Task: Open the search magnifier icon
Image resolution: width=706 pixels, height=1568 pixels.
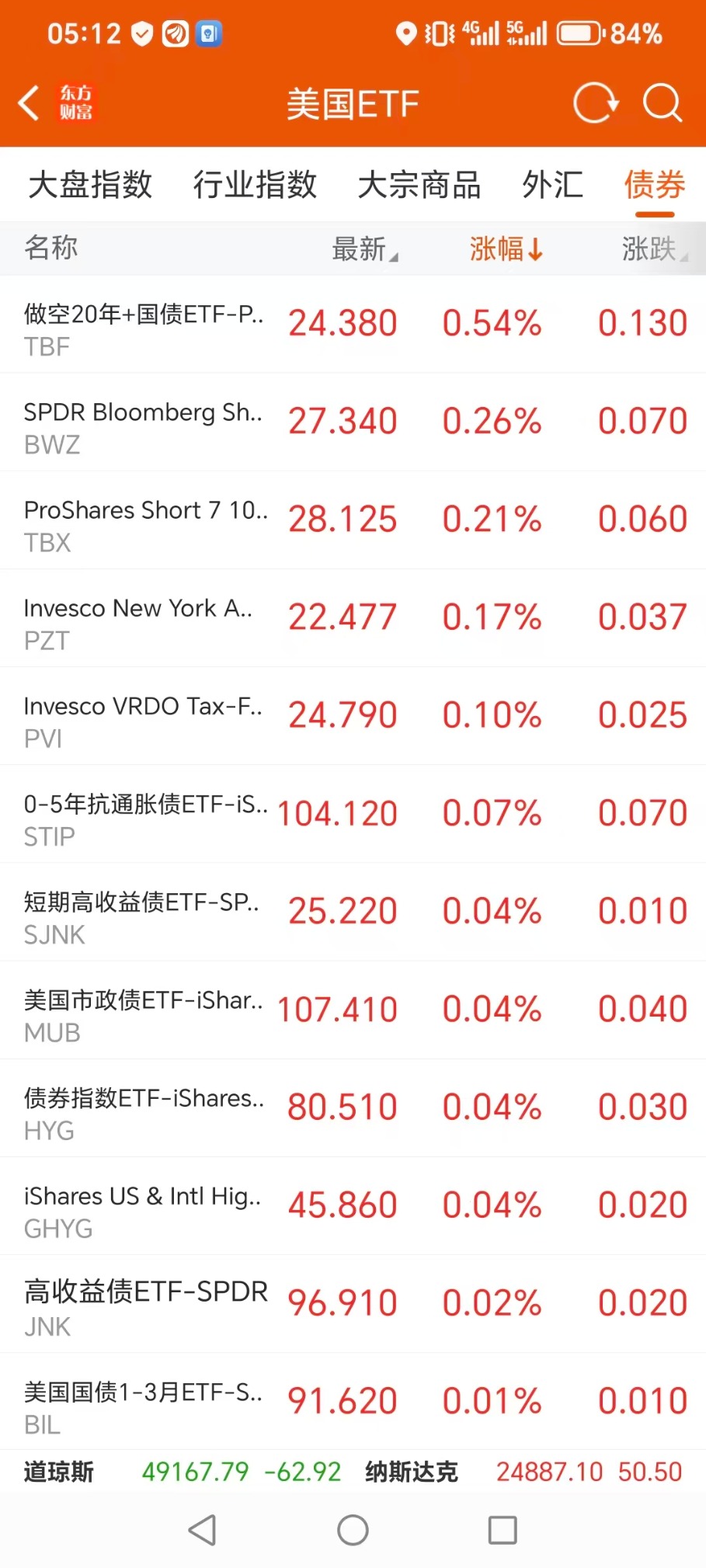Action: coord(663,103)
